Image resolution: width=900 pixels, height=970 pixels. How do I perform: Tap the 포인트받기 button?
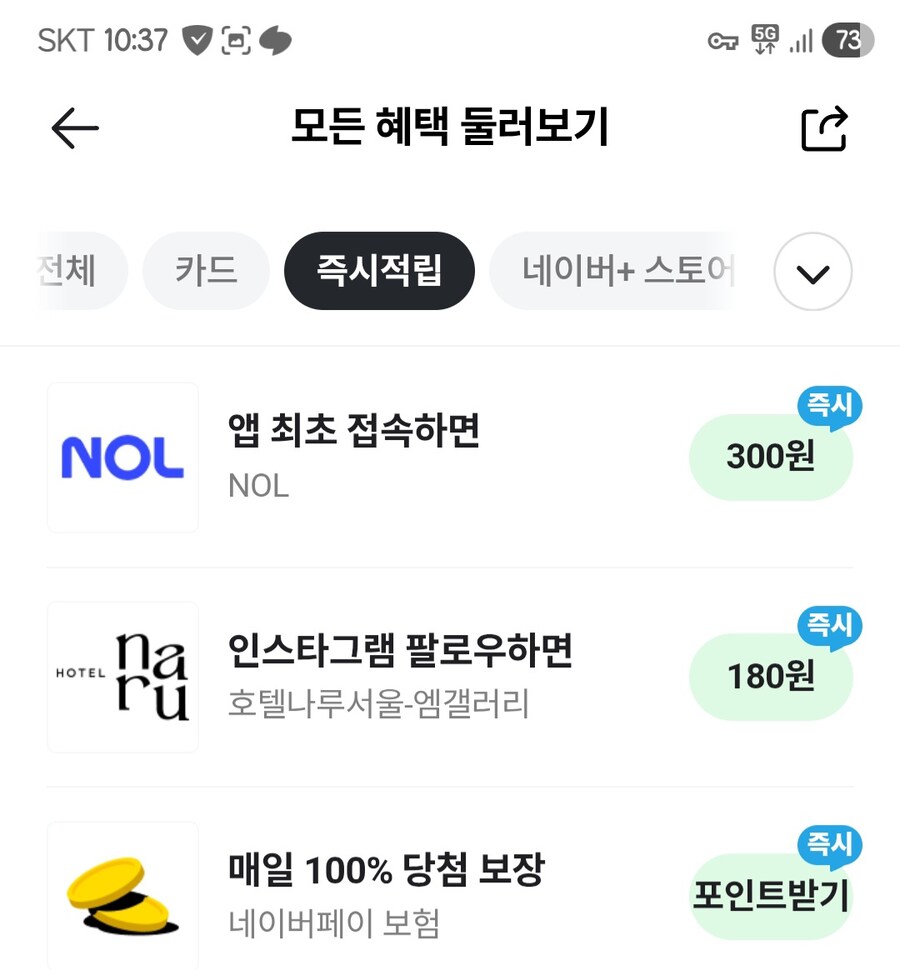770,896
